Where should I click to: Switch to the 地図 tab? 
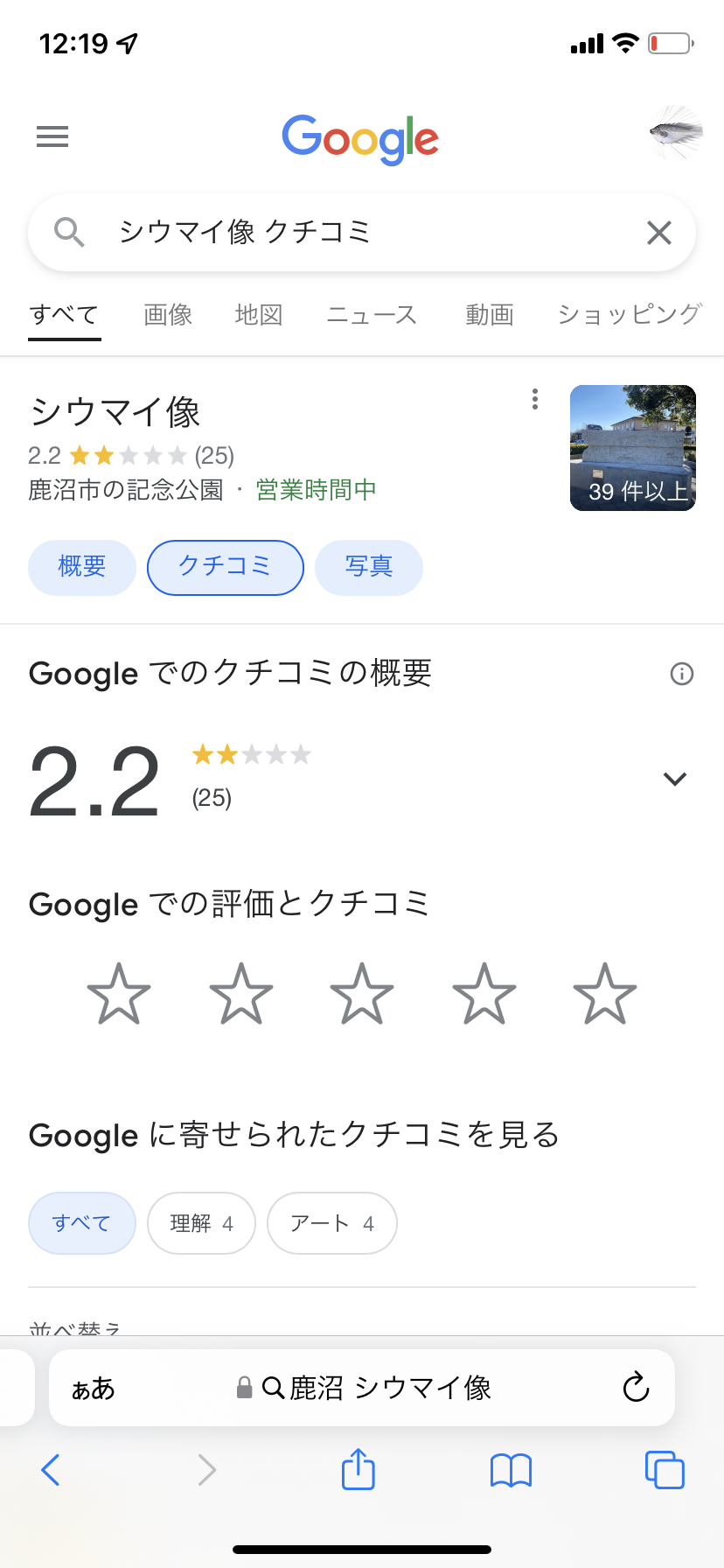[x=259, y=315]
